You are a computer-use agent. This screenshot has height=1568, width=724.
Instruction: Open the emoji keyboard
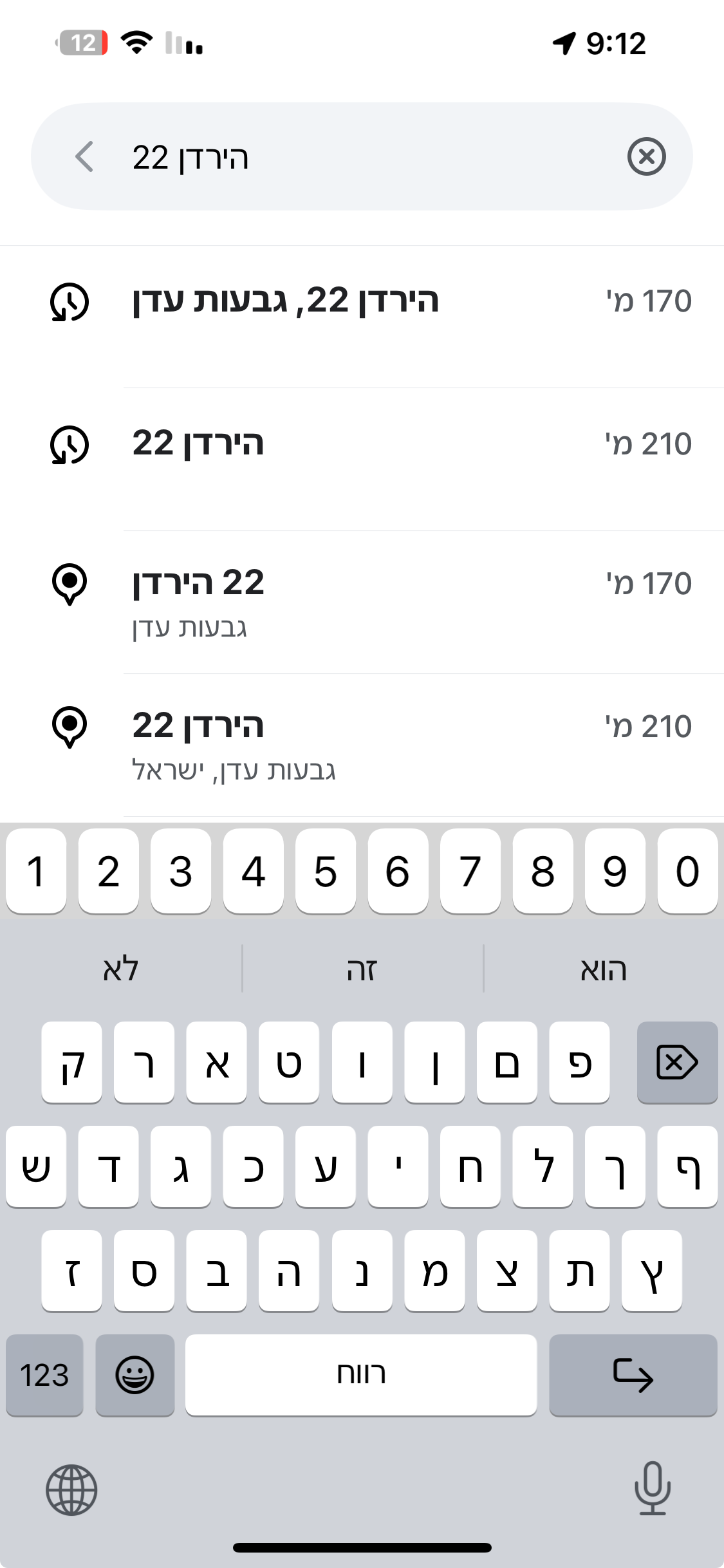coord(135,1375)
